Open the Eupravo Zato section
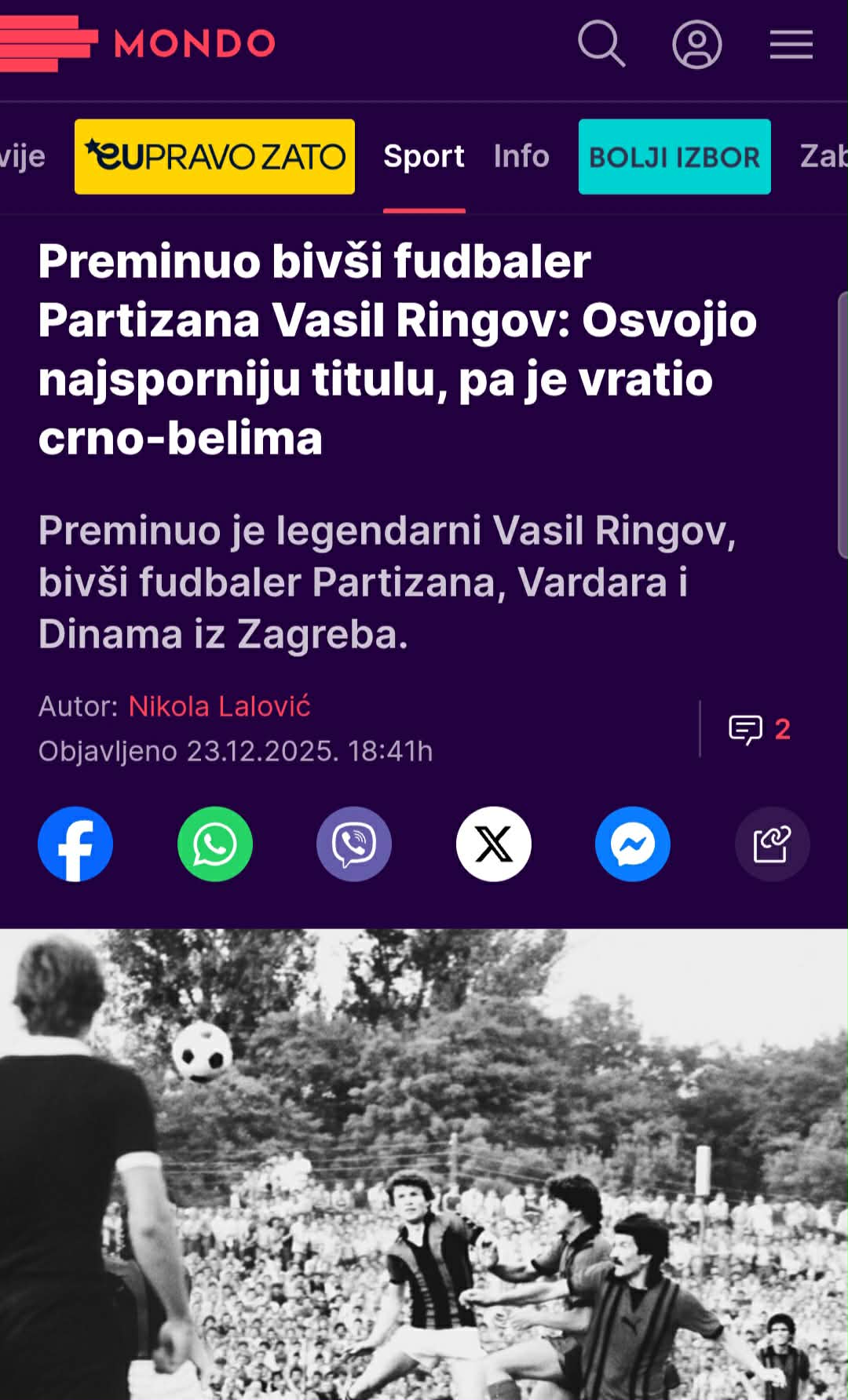848x1400 pixels. [214, 157]
